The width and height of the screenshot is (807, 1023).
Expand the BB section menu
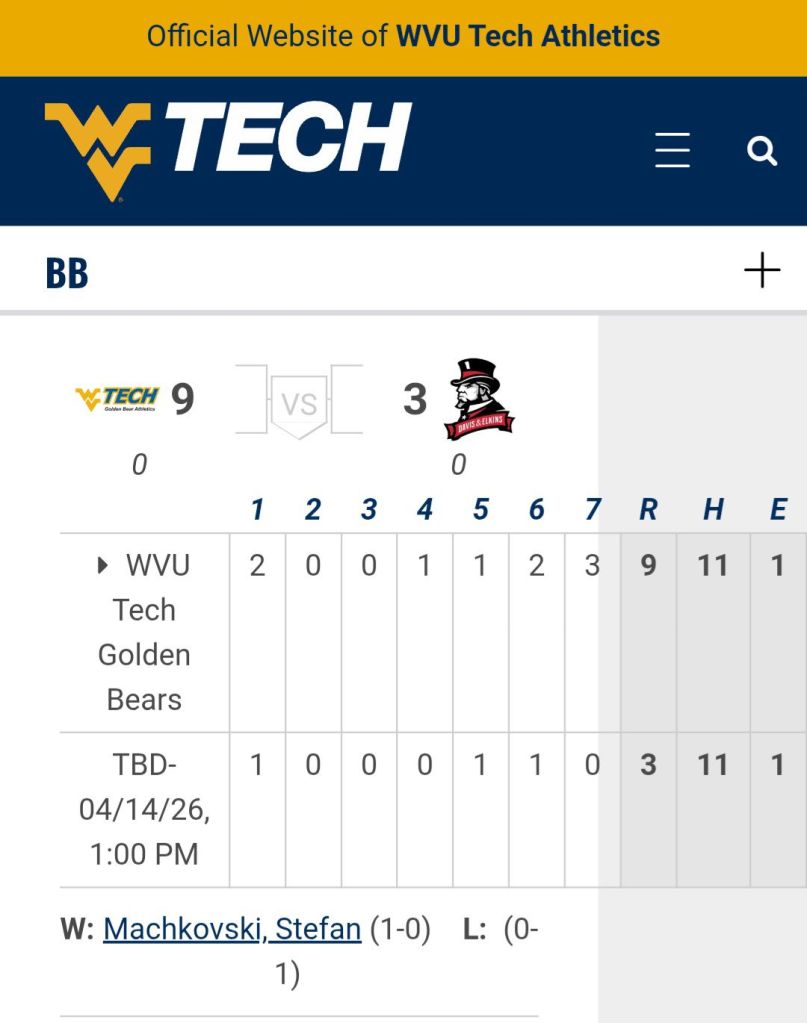(762, 270)
